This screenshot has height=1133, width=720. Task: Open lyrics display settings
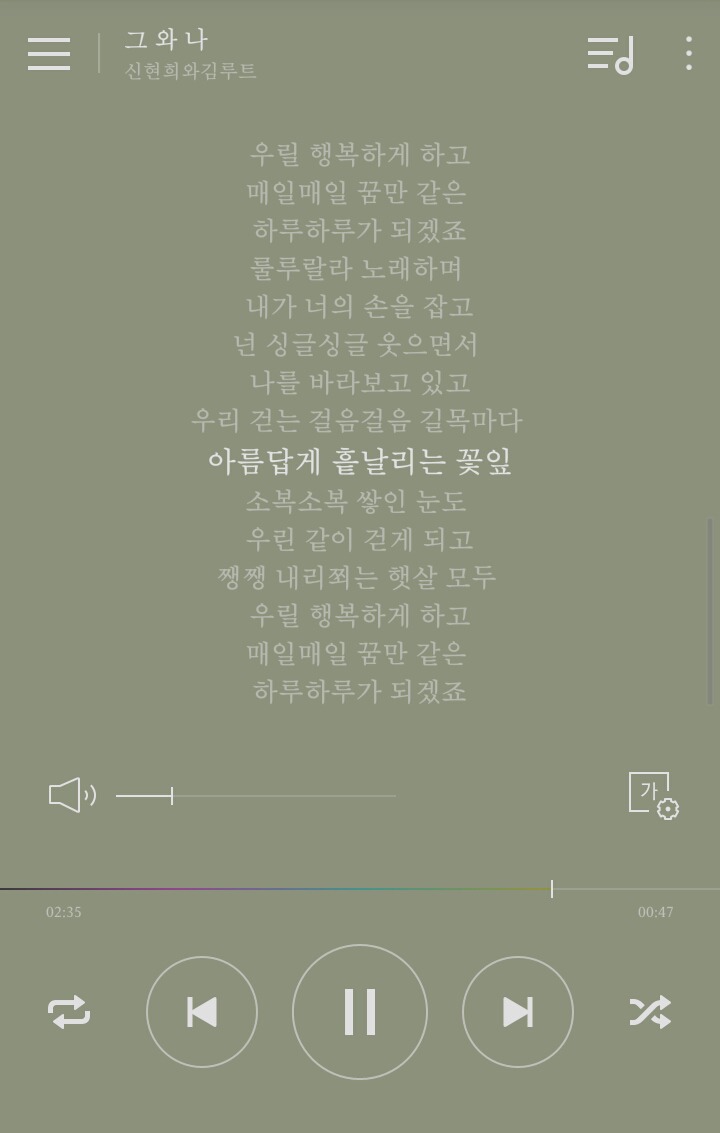click(x=653, y=796)
